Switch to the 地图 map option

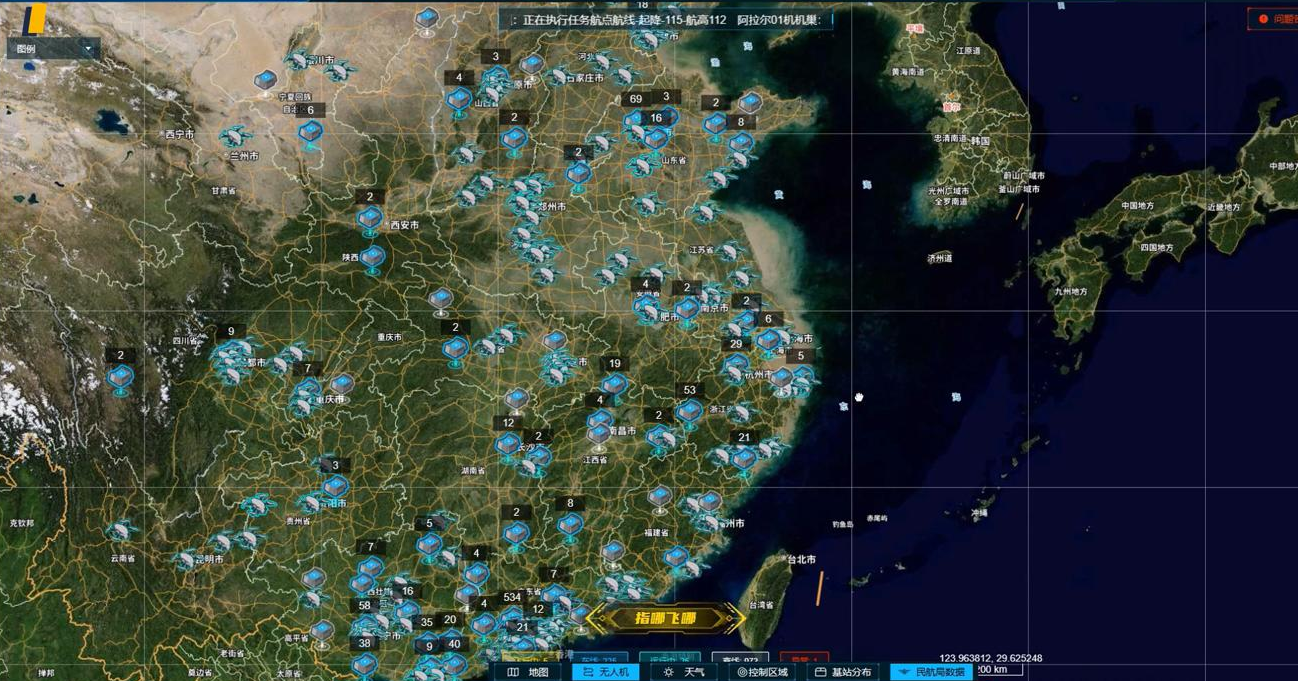[x=529, y=672]
